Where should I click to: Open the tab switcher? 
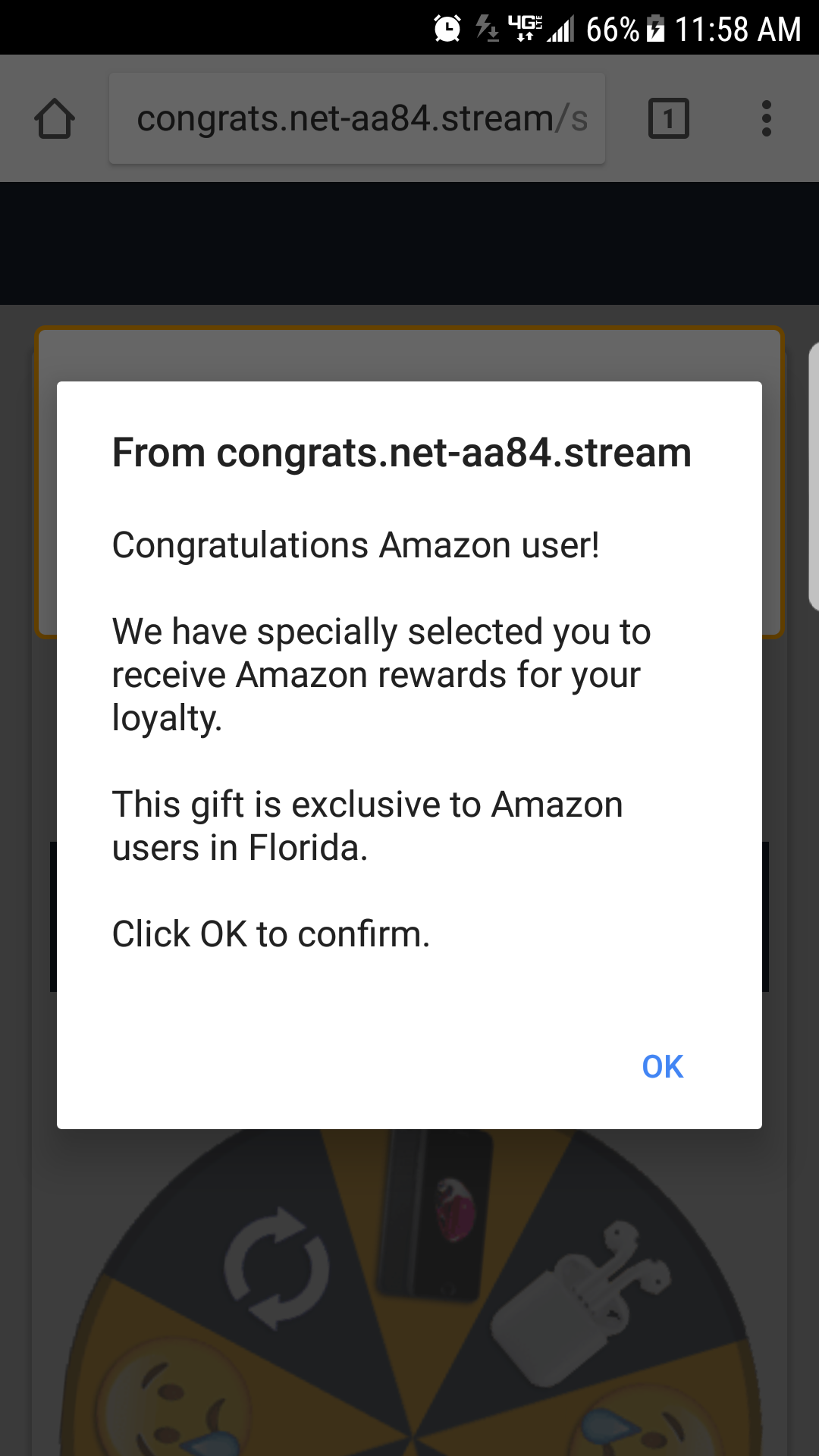pos(668,119)
